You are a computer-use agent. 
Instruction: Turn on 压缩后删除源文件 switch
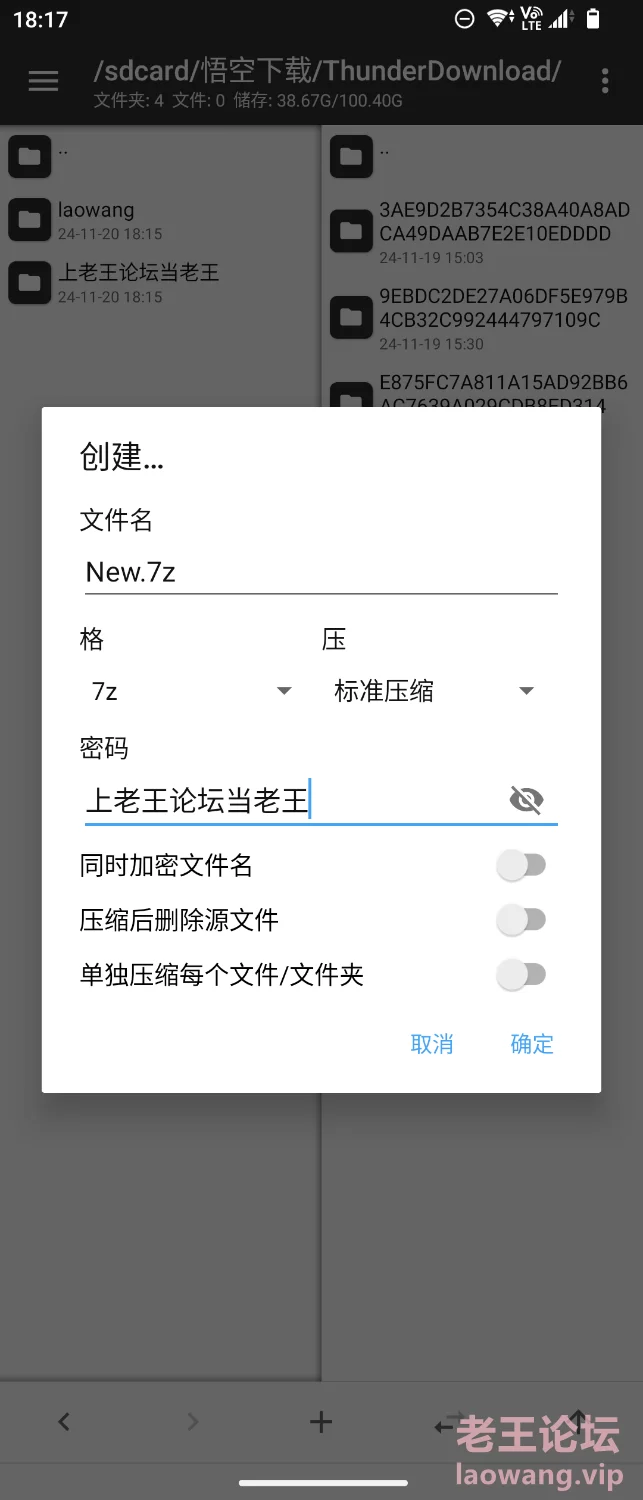(x=521, y=920)
